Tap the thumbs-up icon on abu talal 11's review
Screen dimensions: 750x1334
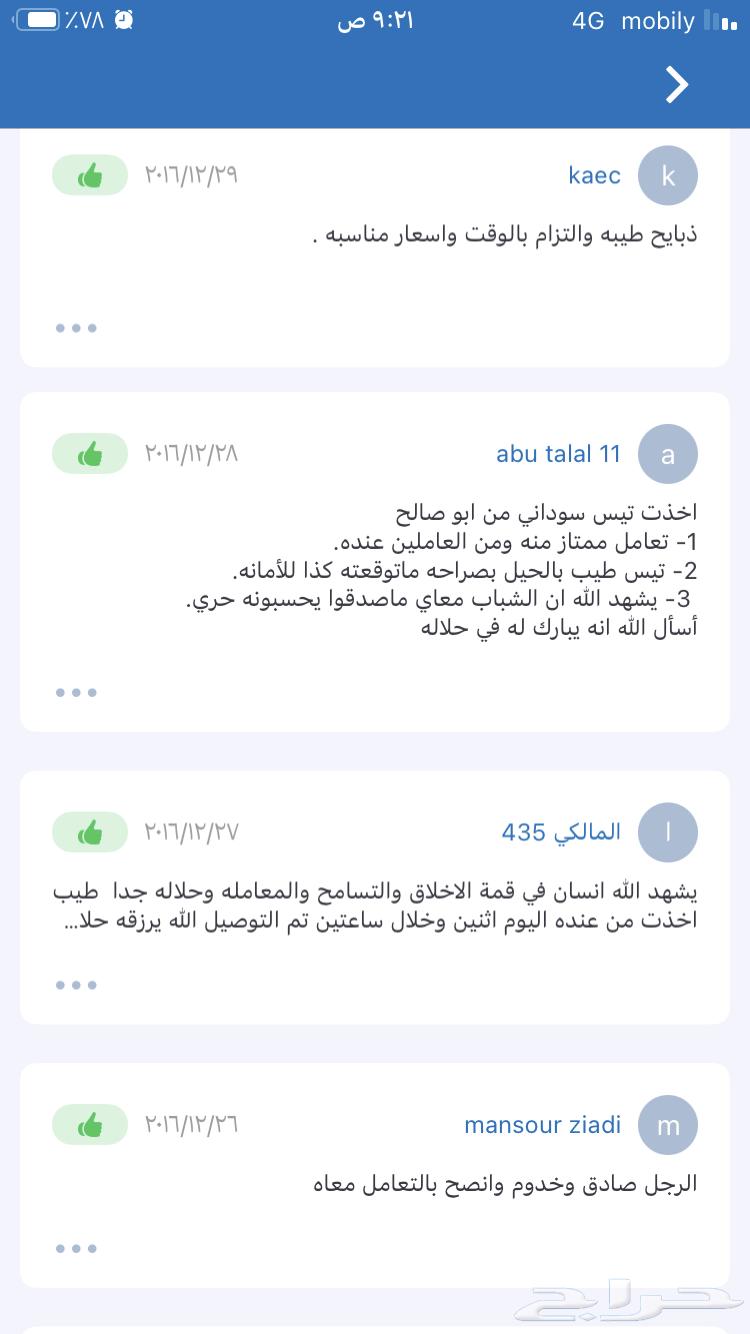(x=89, y=453)
